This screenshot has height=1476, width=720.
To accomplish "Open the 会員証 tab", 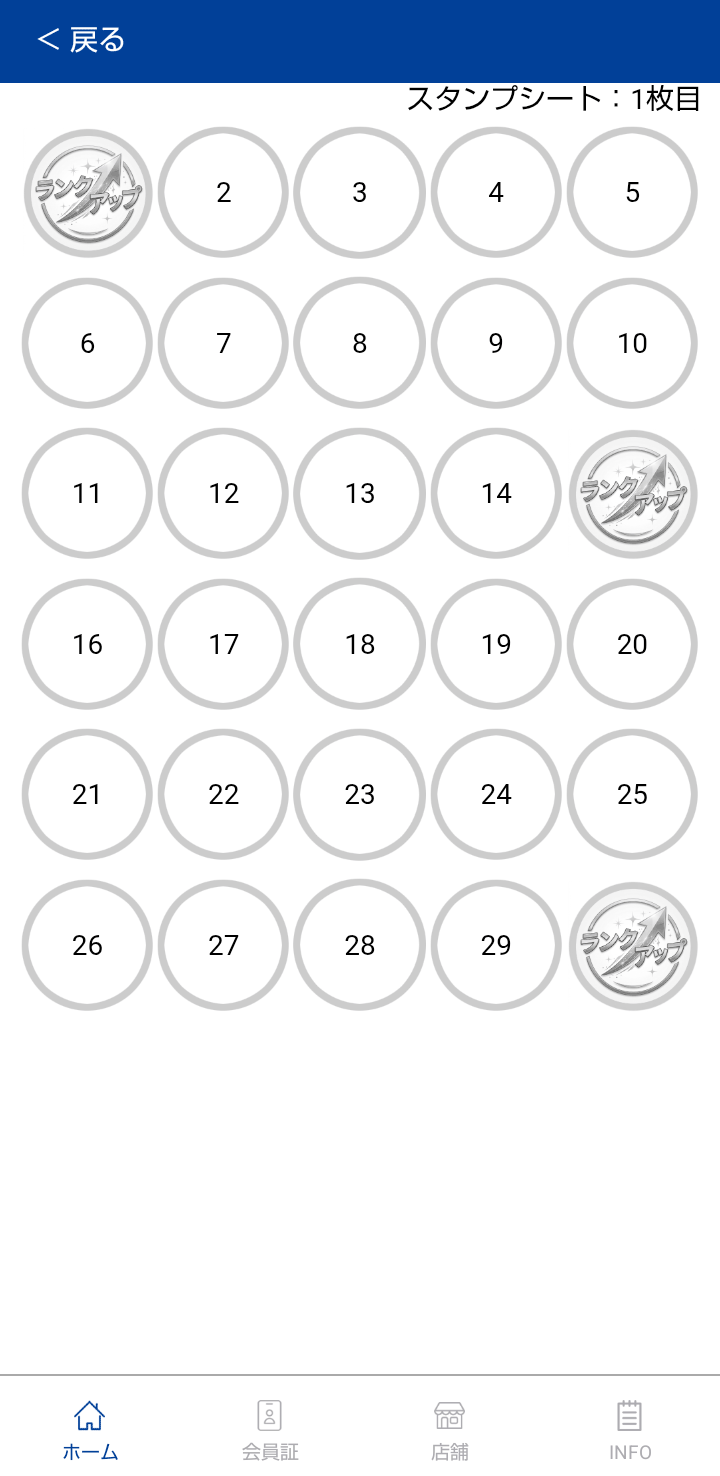I will [x=270, y=1428].
